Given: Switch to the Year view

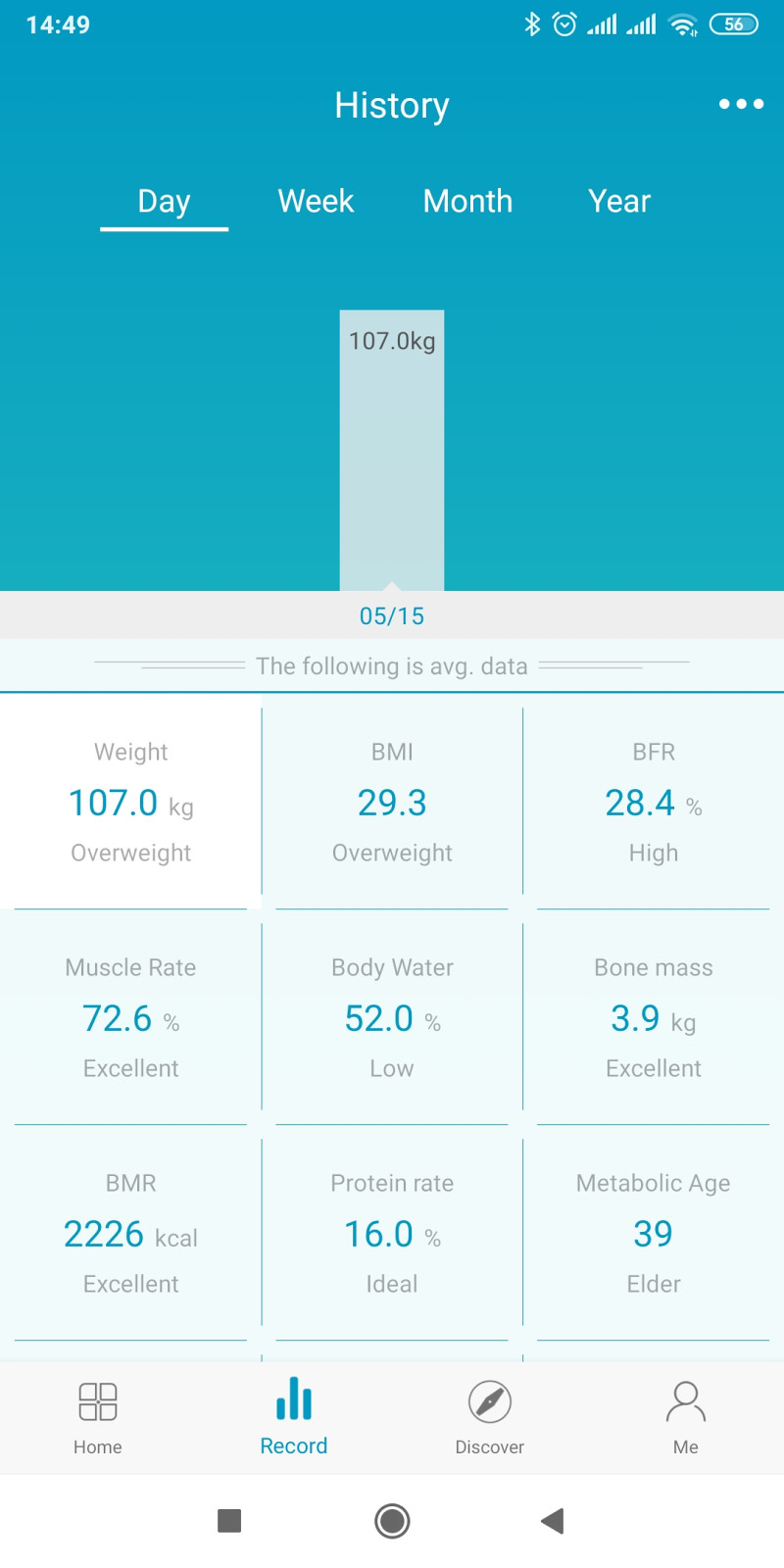Looking at the screenshot, I should pyautogui.click(x=619, y=201).
